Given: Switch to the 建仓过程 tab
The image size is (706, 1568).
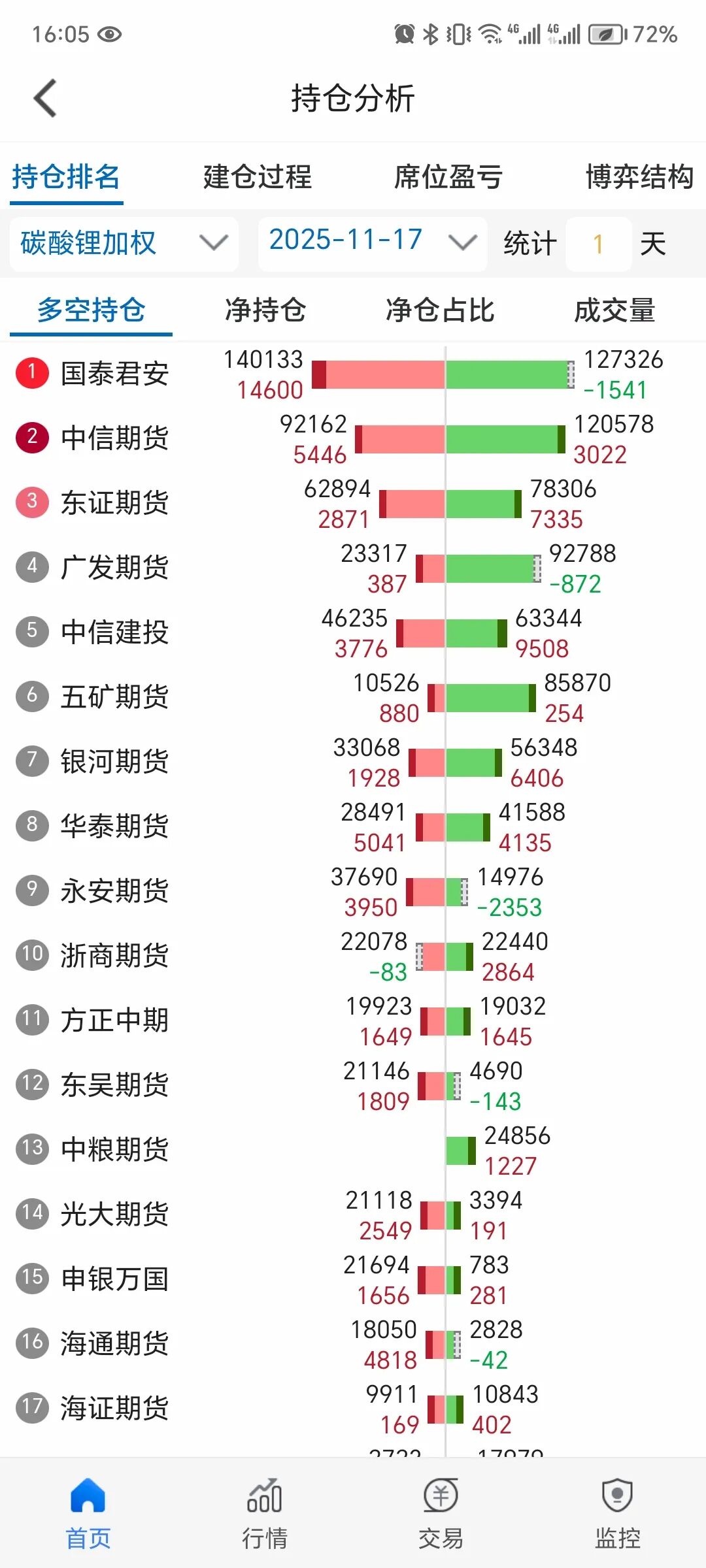Looking at the screenshot, I should click(257, 177).
